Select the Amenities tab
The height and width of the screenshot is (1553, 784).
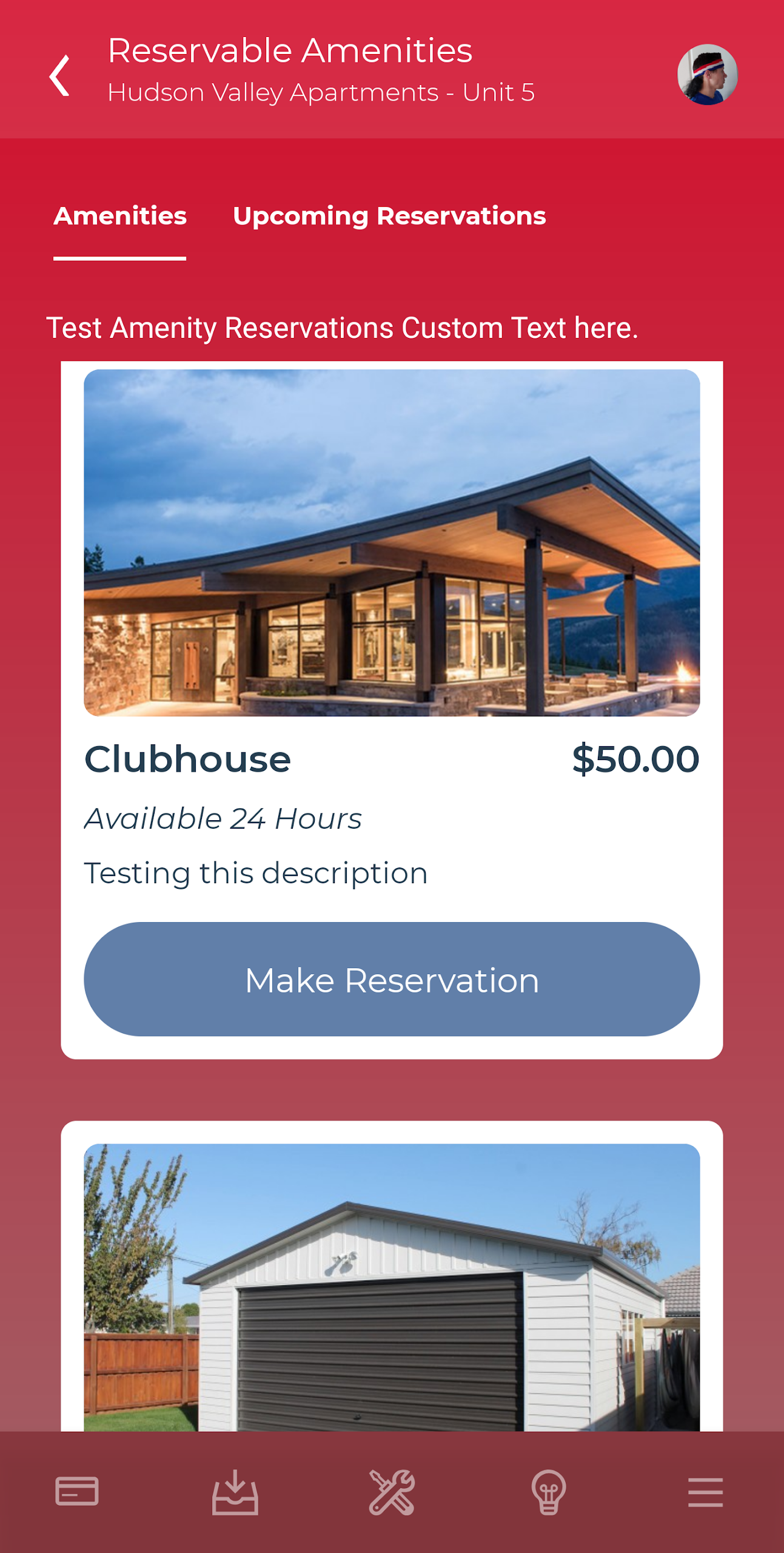point(120,217)
